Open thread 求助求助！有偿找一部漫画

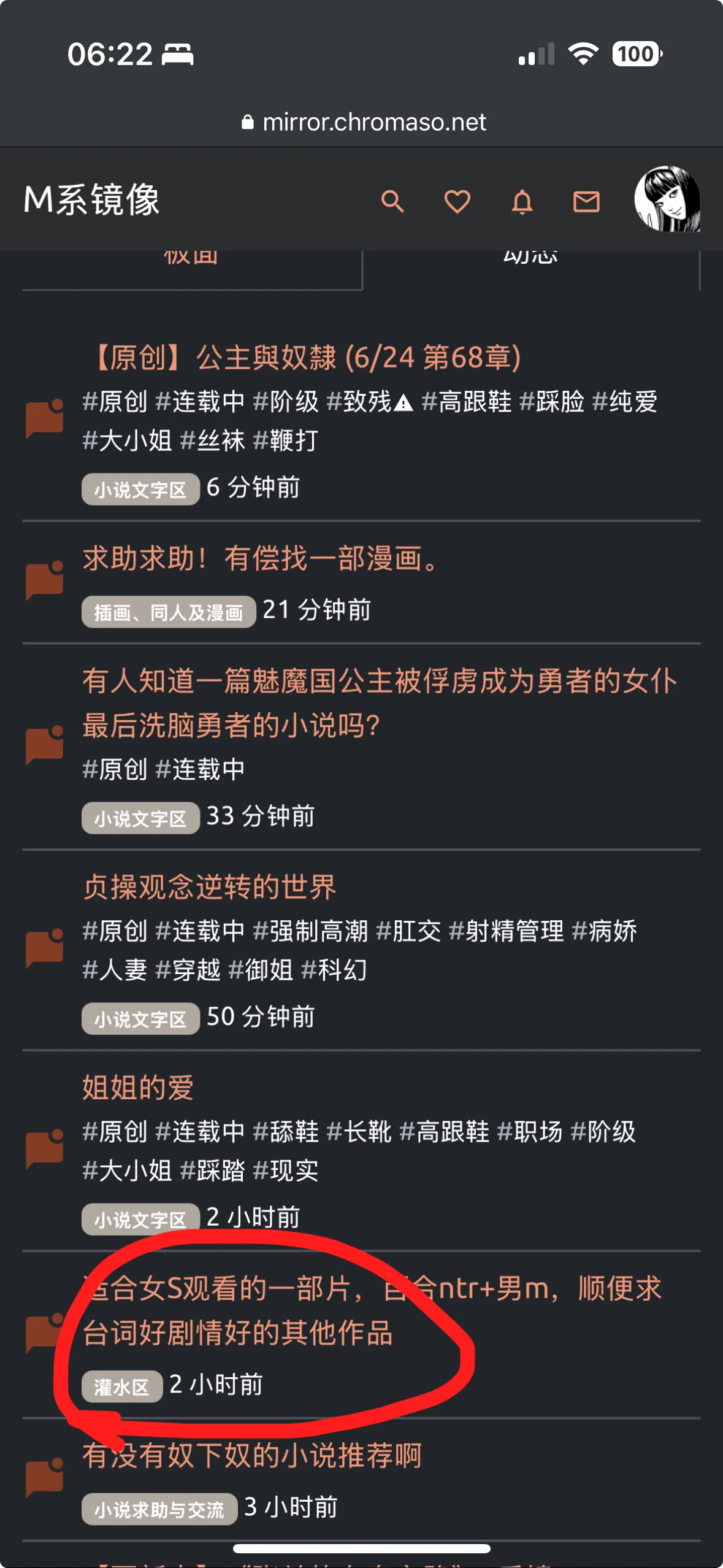(260, 559)
